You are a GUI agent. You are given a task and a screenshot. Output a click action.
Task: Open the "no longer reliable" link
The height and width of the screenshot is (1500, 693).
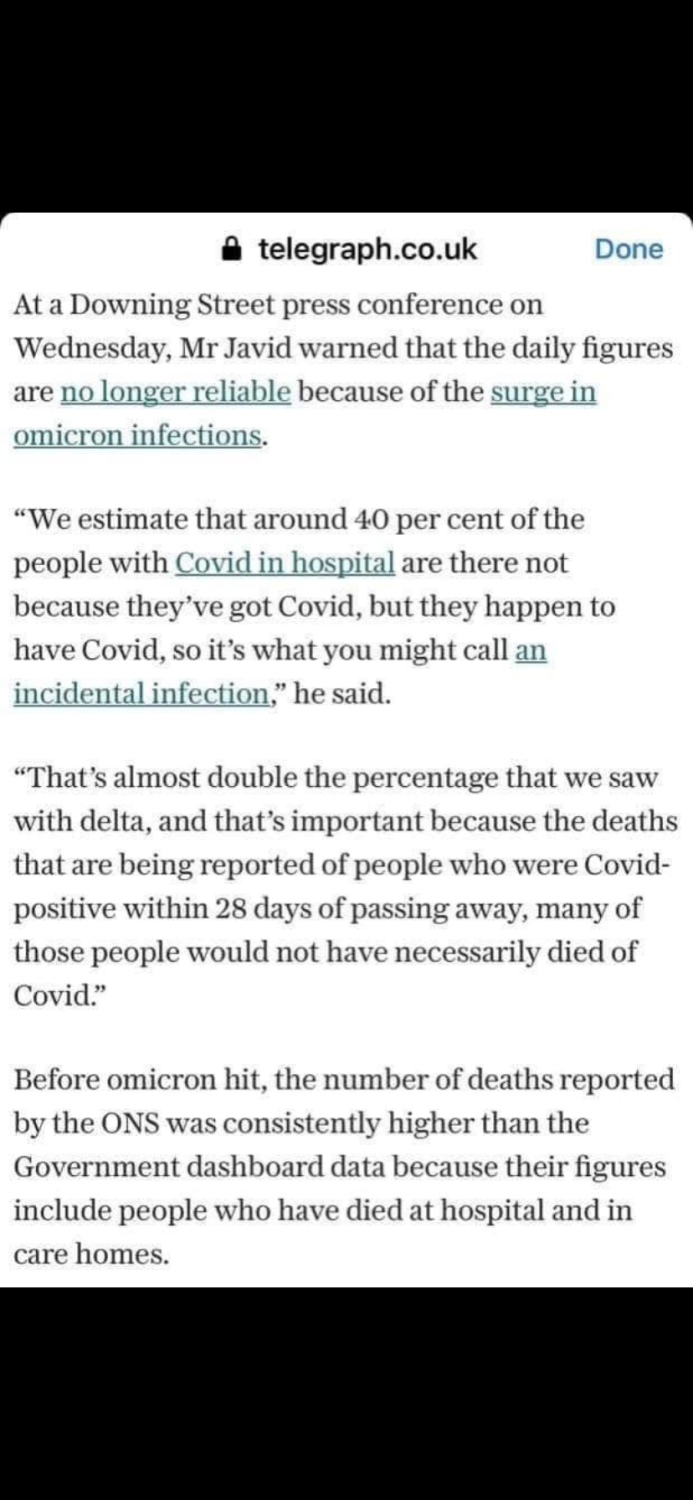tap(176, 392)
